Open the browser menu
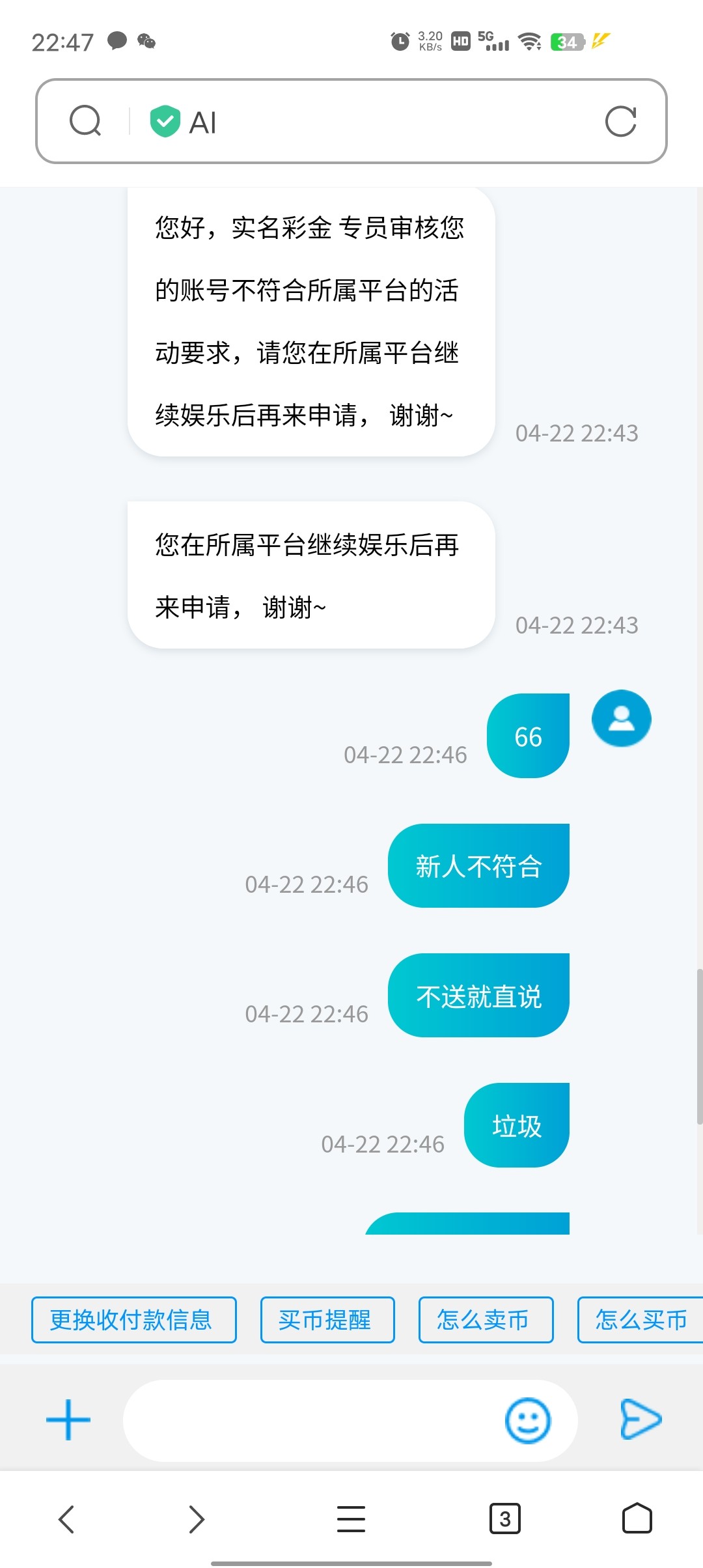Screen dimensions: 703x1568 351,1519
